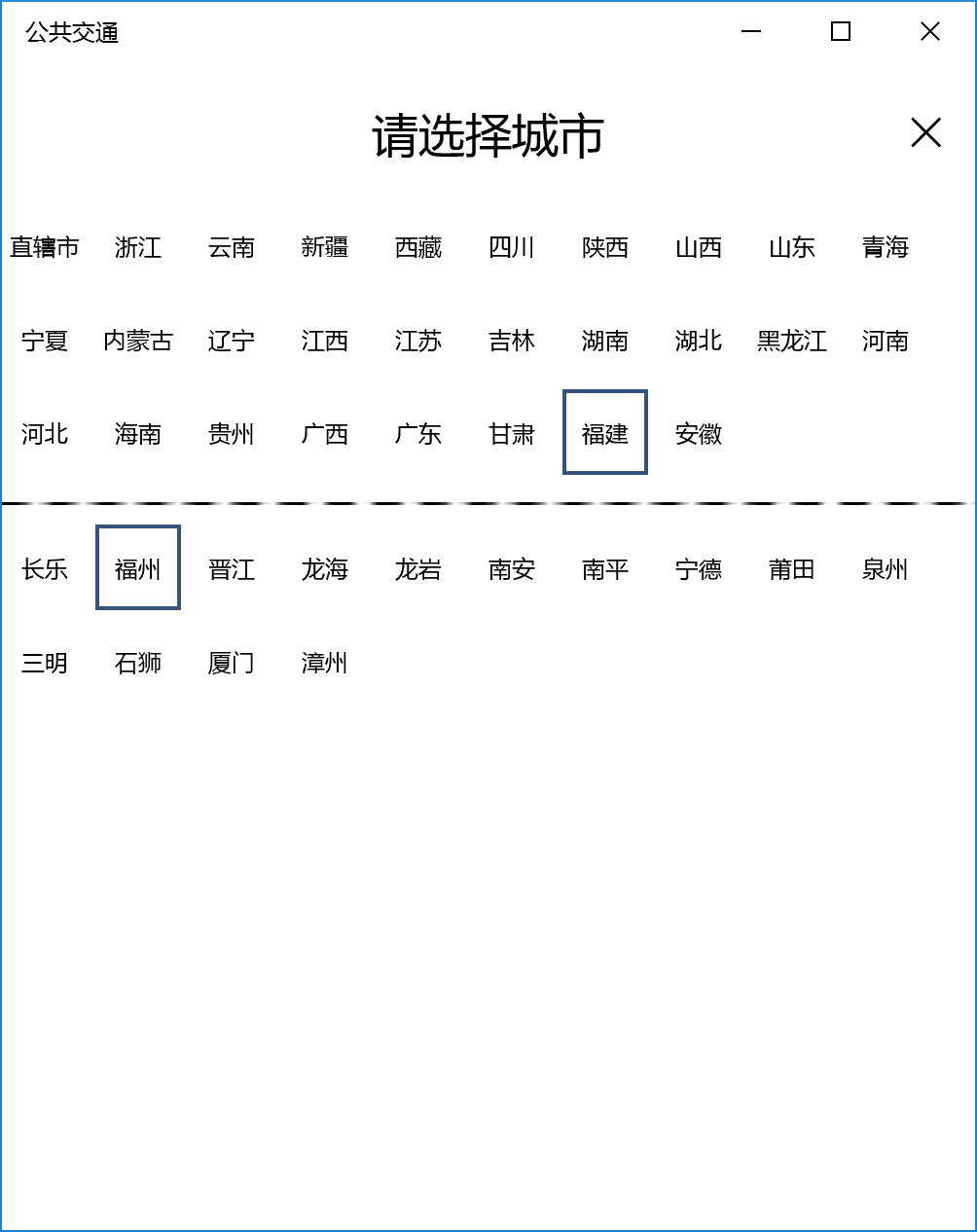Pick 龙岩 city
The height and width of the screenshot is (1232, 977).
click(x=418, y=568)
